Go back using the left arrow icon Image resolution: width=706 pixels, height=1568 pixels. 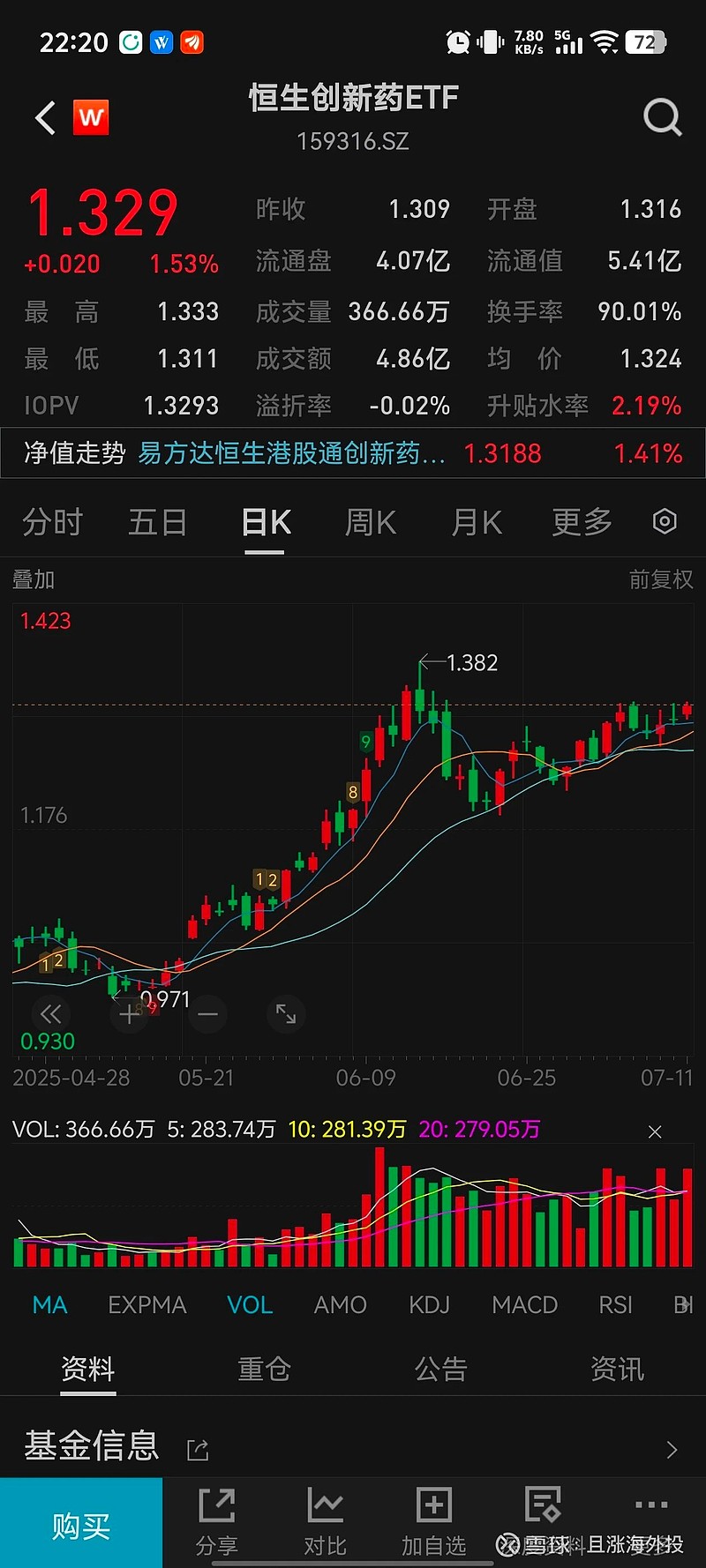pyautogui.click(x=42, y=117)
